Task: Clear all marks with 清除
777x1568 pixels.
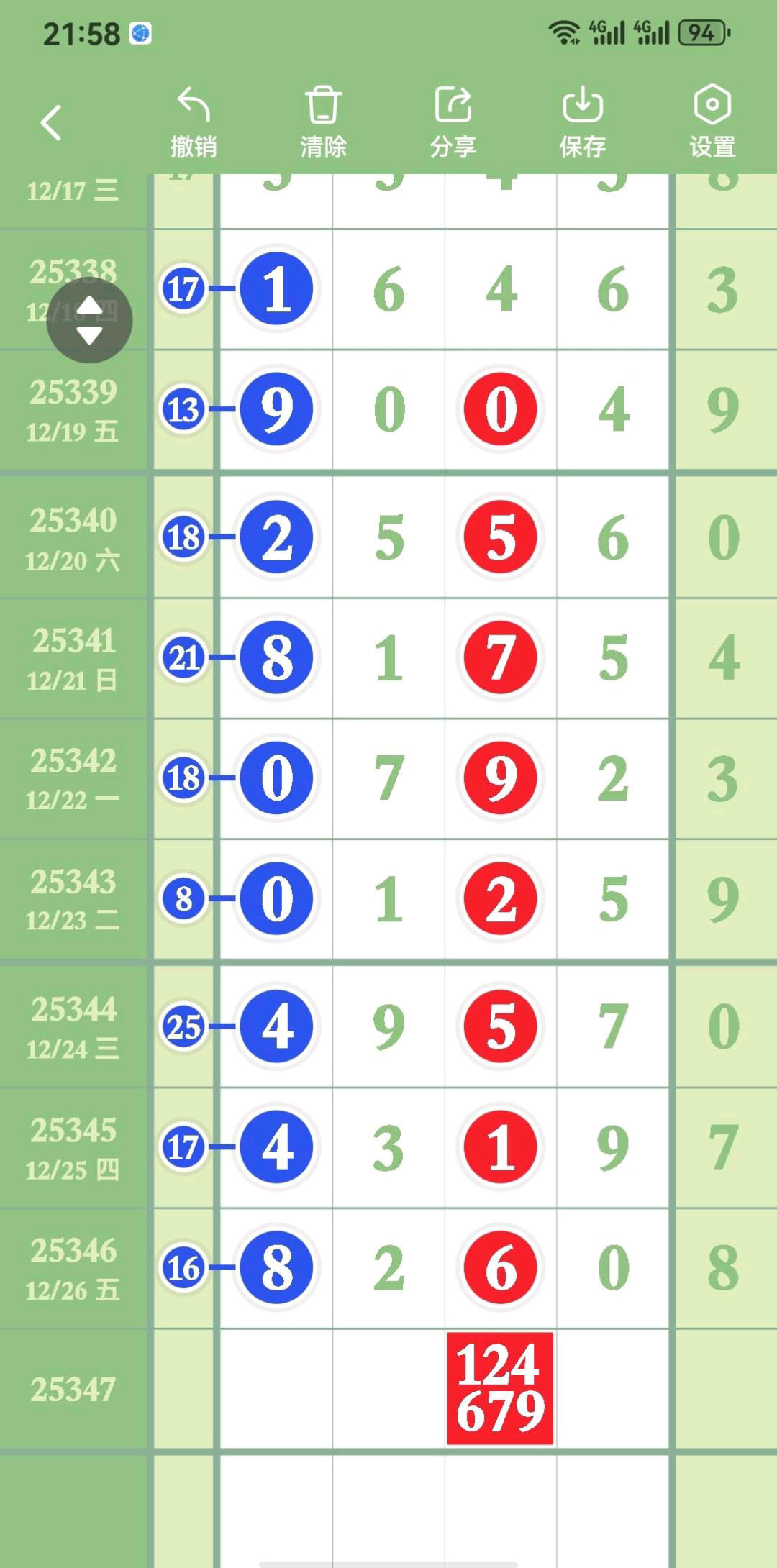Action: coord(323,122)
